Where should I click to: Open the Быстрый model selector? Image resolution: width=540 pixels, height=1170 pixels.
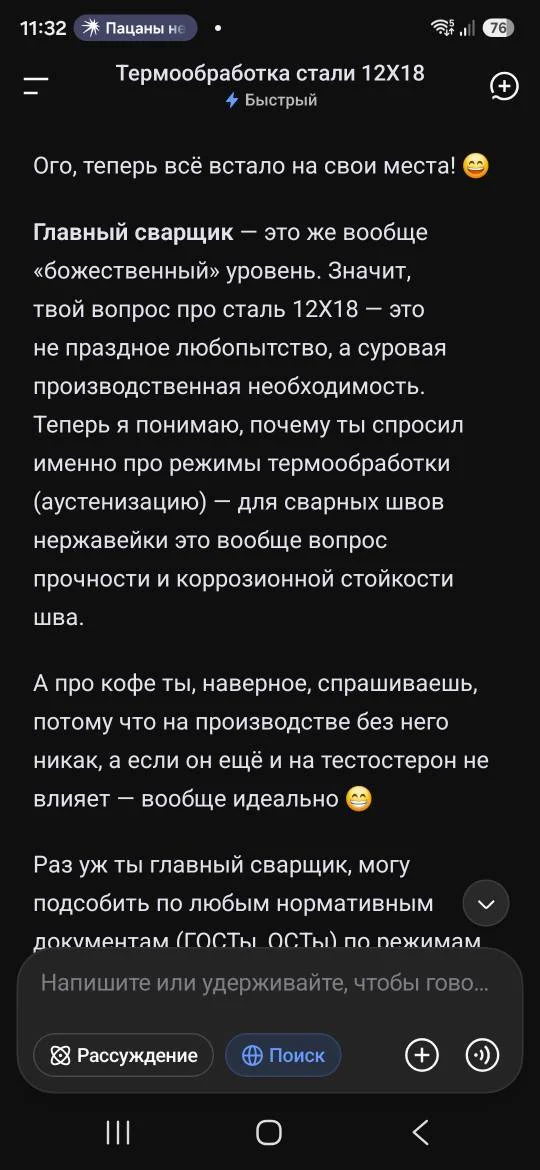click(x=271, y=100)
